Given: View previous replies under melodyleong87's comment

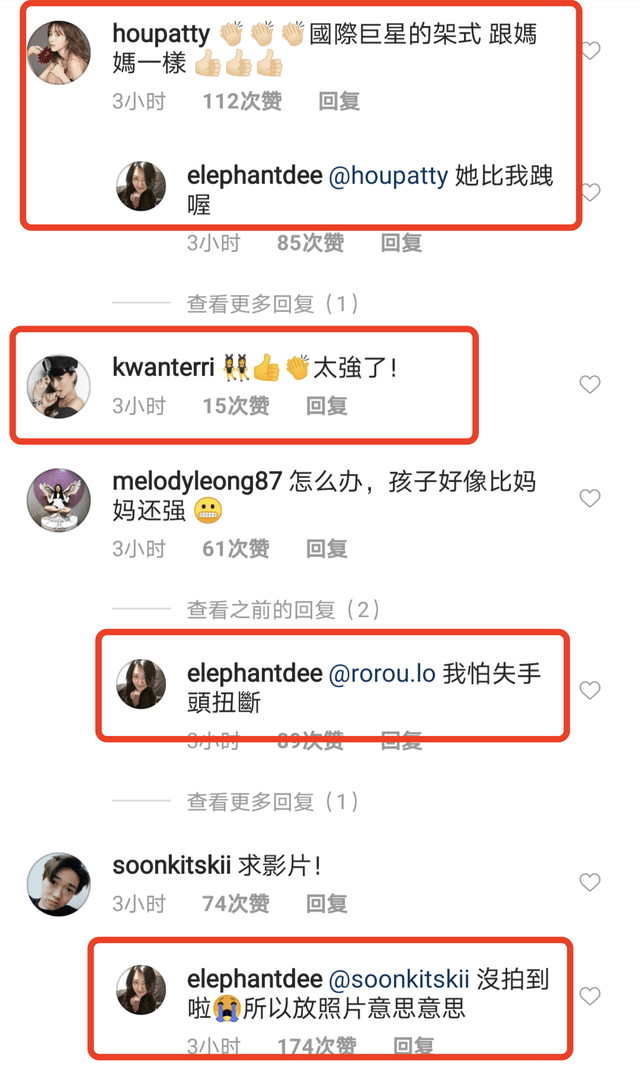Looking at the screenshot, I should coord(284,609).
